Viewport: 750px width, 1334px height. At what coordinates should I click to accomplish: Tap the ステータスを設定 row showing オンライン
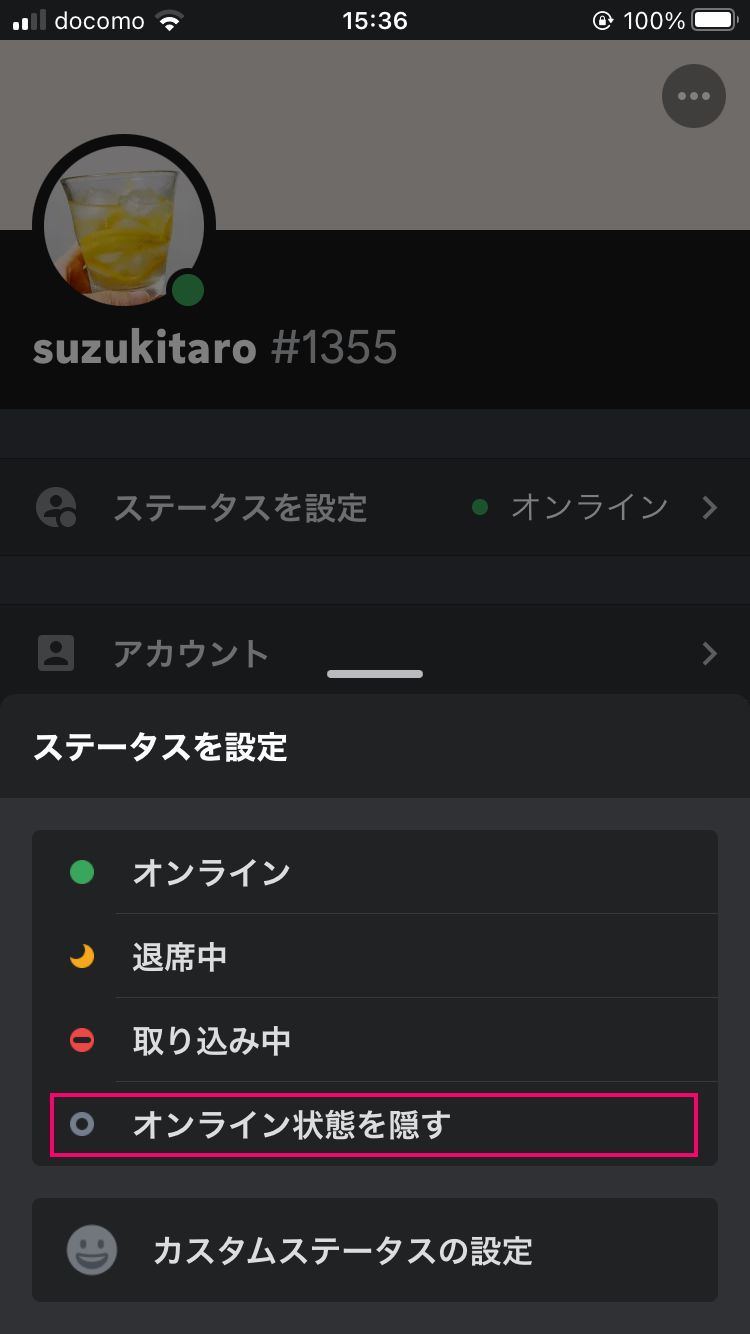375,507
